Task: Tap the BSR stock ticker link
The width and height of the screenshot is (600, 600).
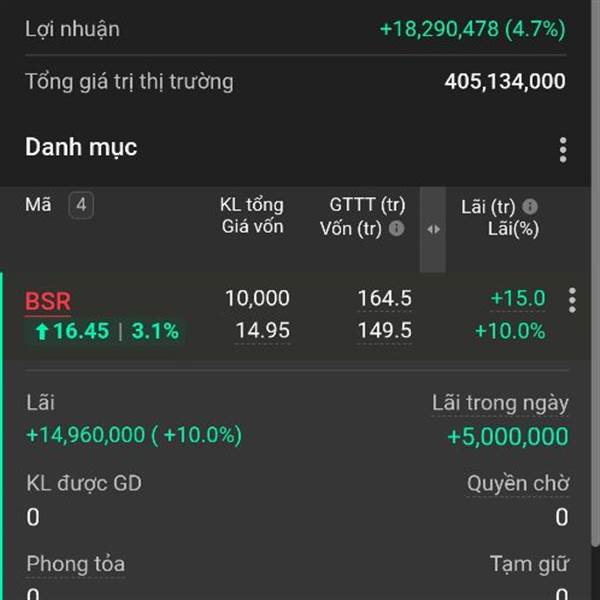Action: point(48,302)
